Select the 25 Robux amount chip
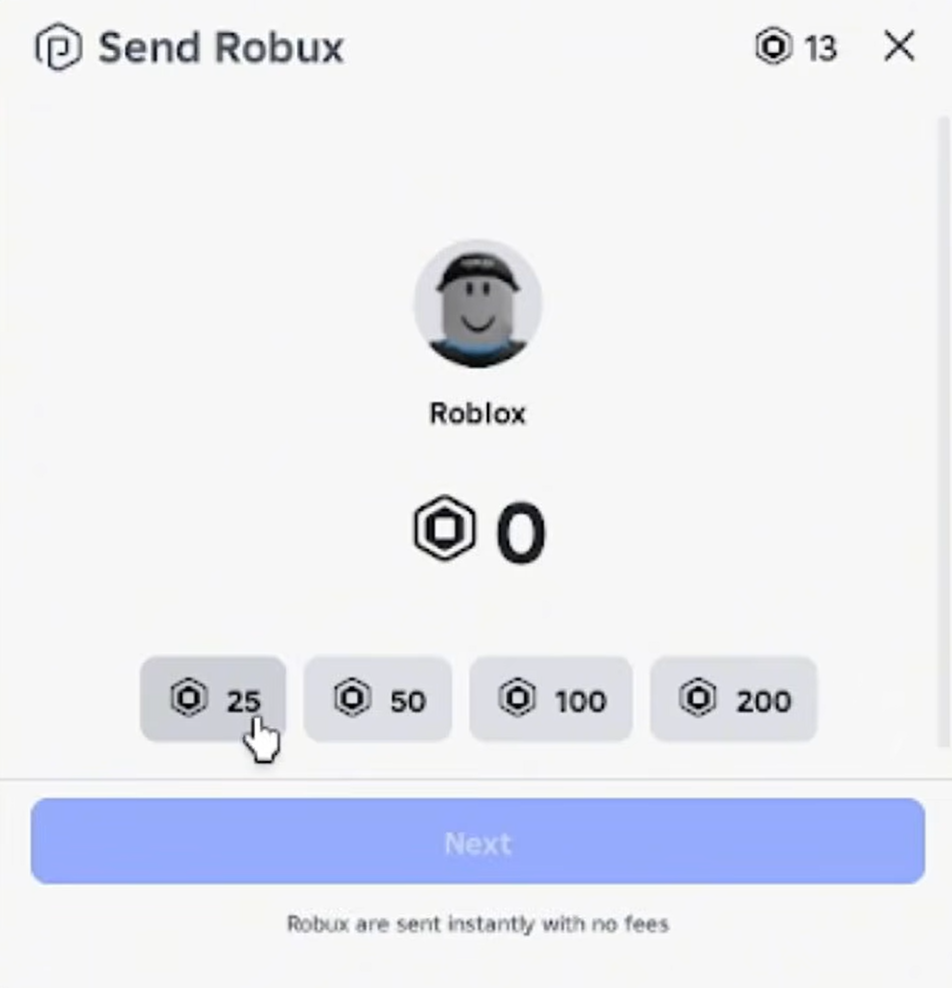The height and width of the screenshot is (988, 952). tap(213, 699)
